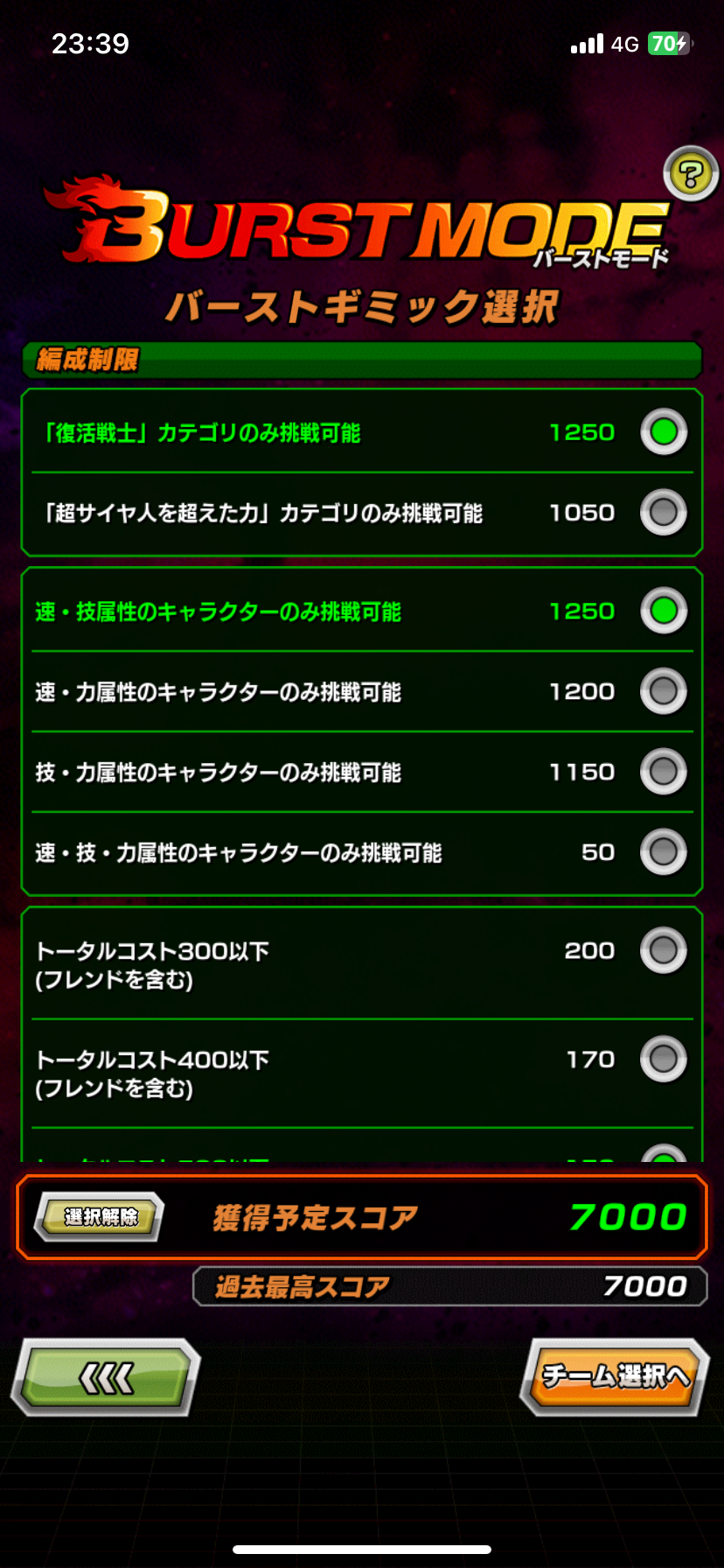The width and height of the screenshot is (724, 1568).
Task: Enable トータルコスト300以下 restriction
Action: (x=663, y=950)
